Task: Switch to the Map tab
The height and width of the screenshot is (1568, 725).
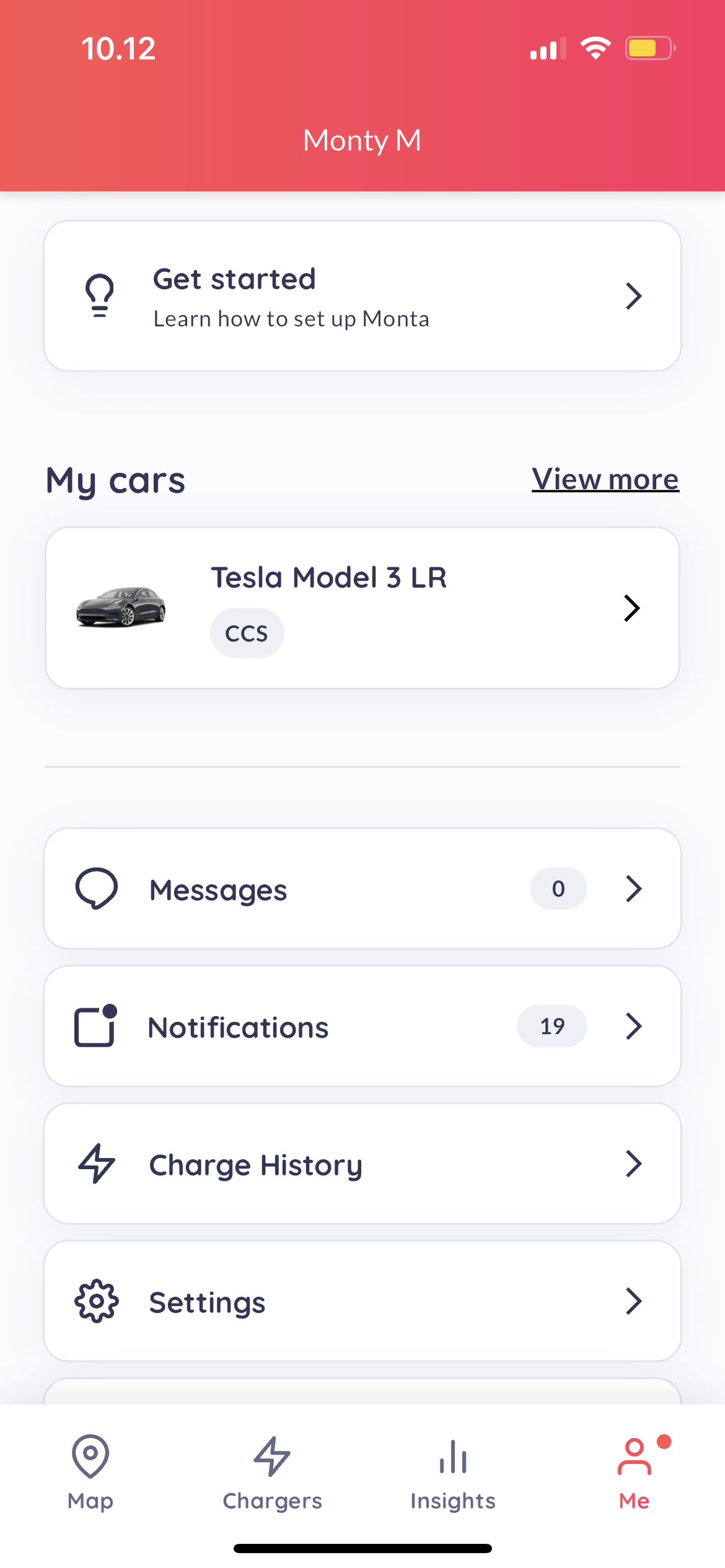Action: (90, 1472)
